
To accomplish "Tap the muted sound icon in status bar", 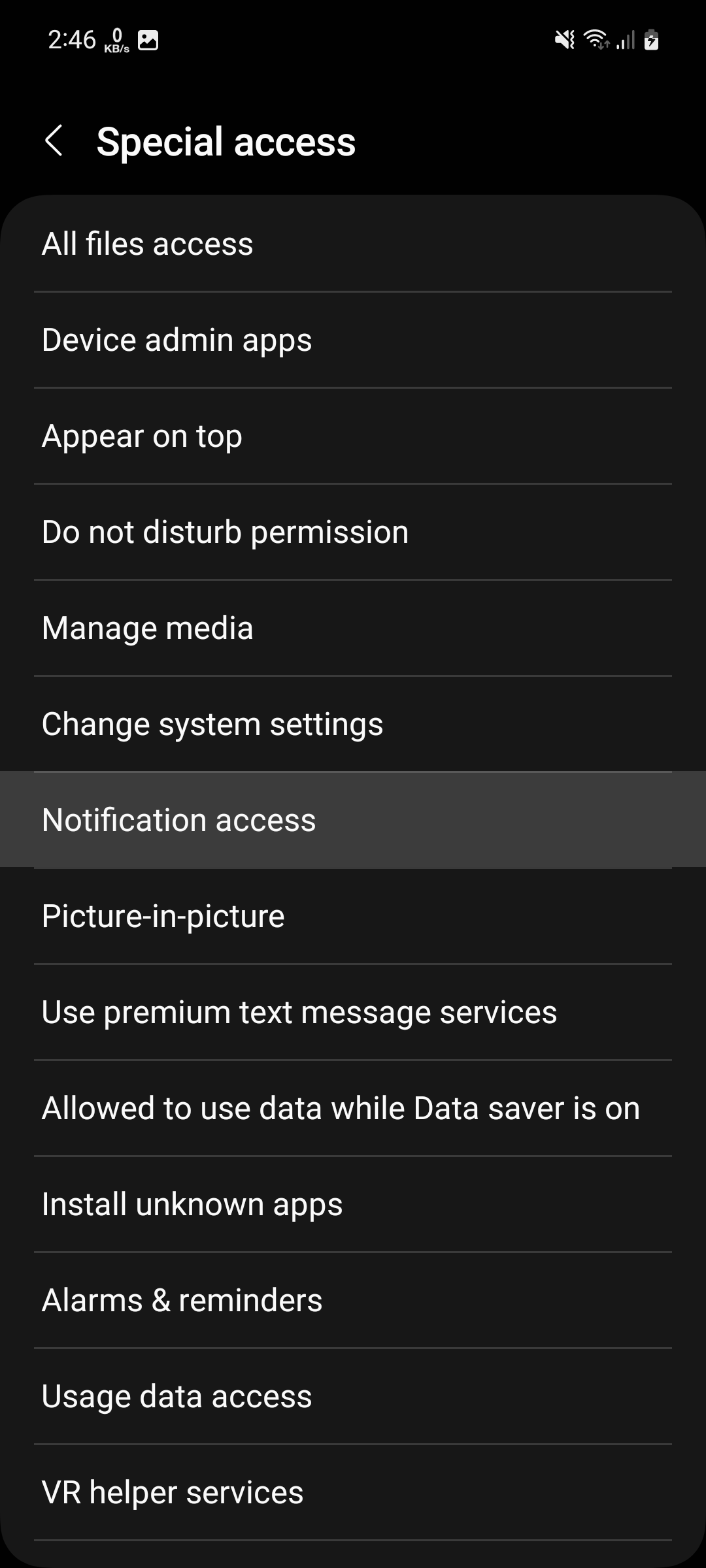I will (563, 41).
